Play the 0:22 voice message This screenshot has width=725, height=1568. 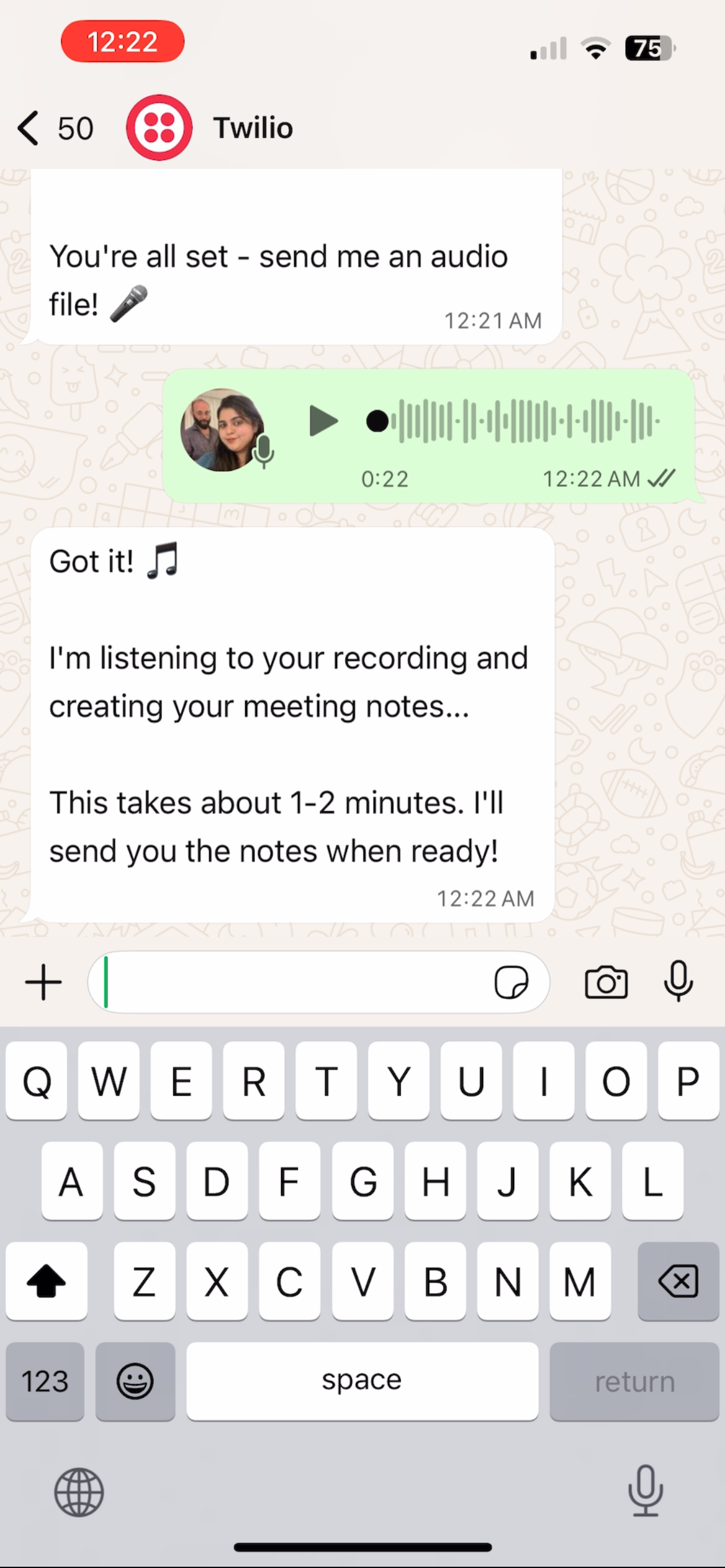coord(323,421)
